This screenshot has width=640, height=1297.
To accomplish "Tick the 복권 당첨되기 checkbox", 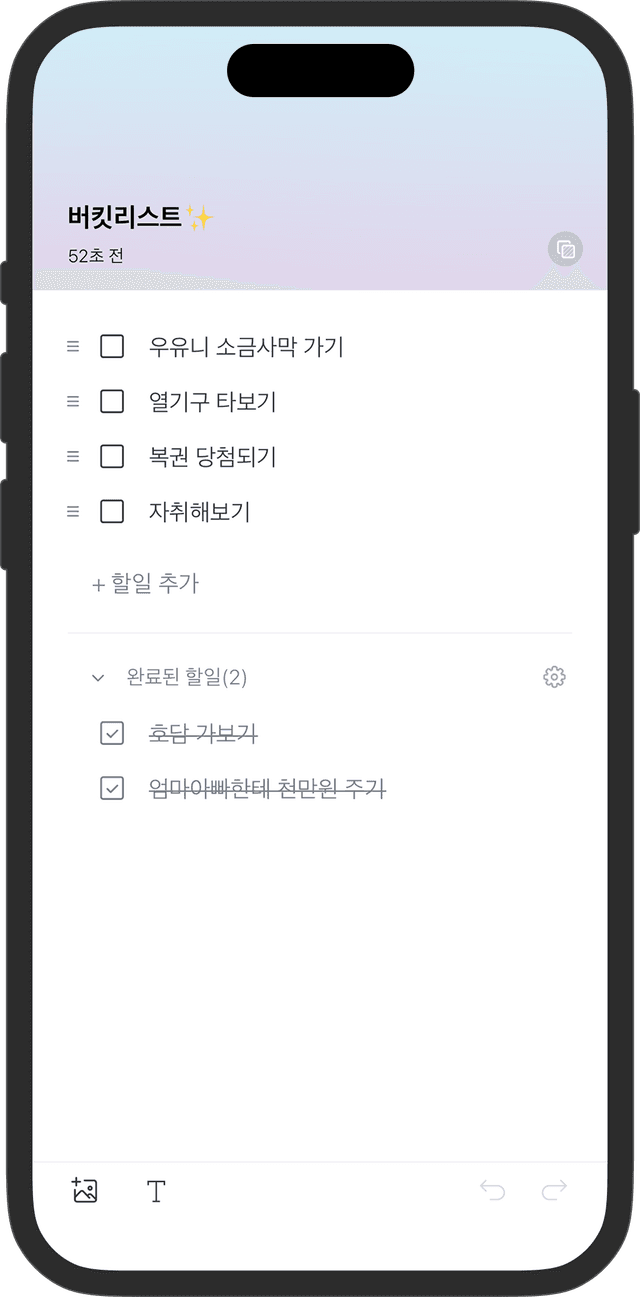I will [112, 457].
